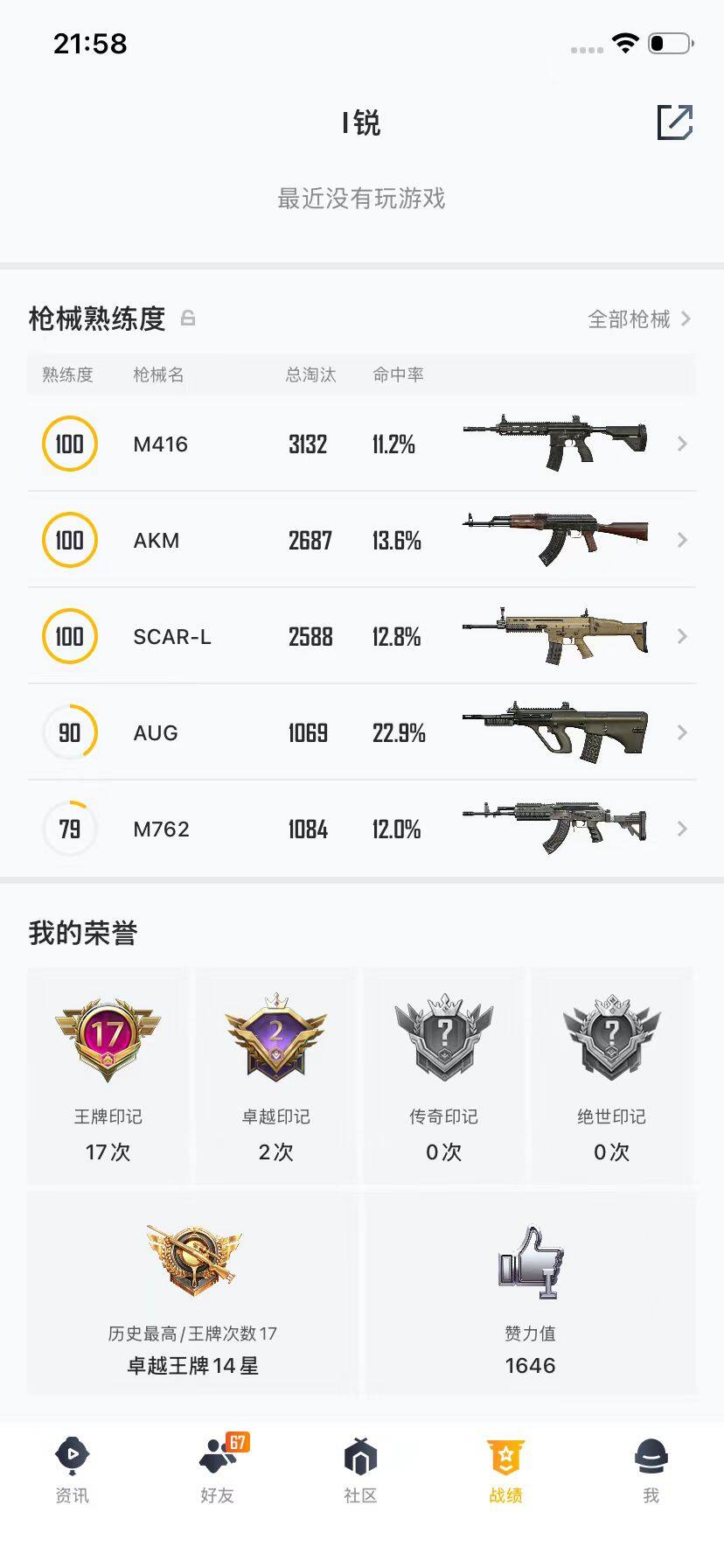
Task: Tap the AUG proficiency ring showing 90
Action: [x=69, y=732]
